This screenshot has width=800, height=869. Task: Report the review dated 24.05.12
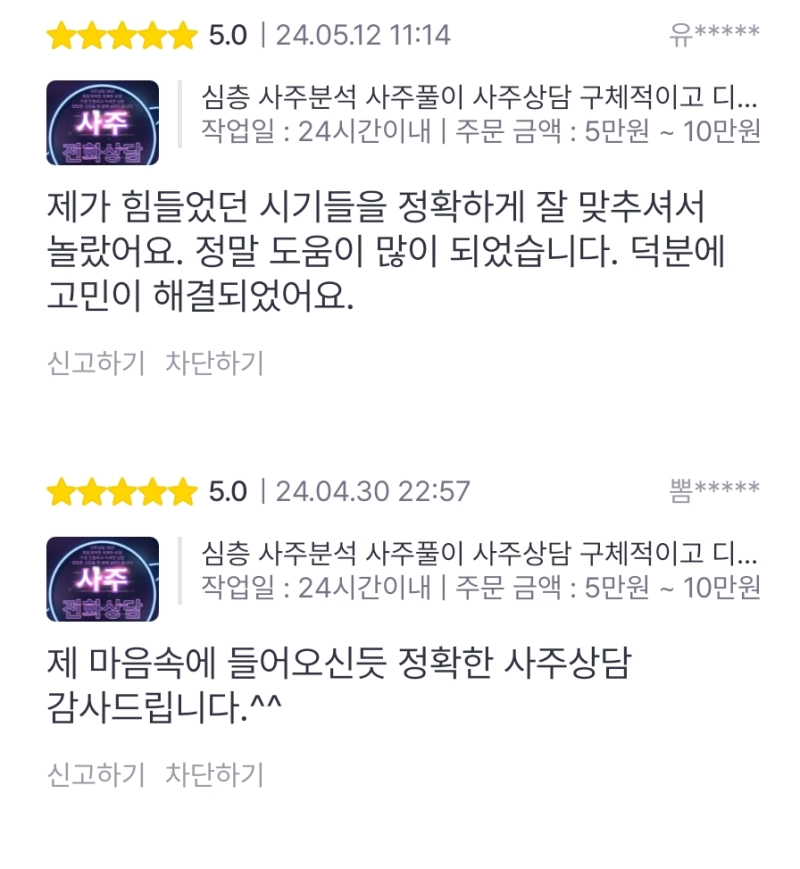pos(96,363)
